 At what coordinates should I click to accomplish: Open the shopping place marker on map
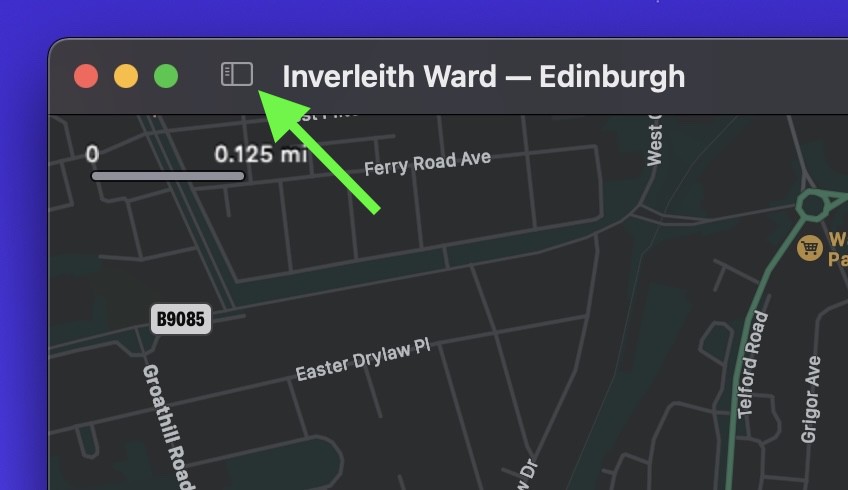click(809, 248)
